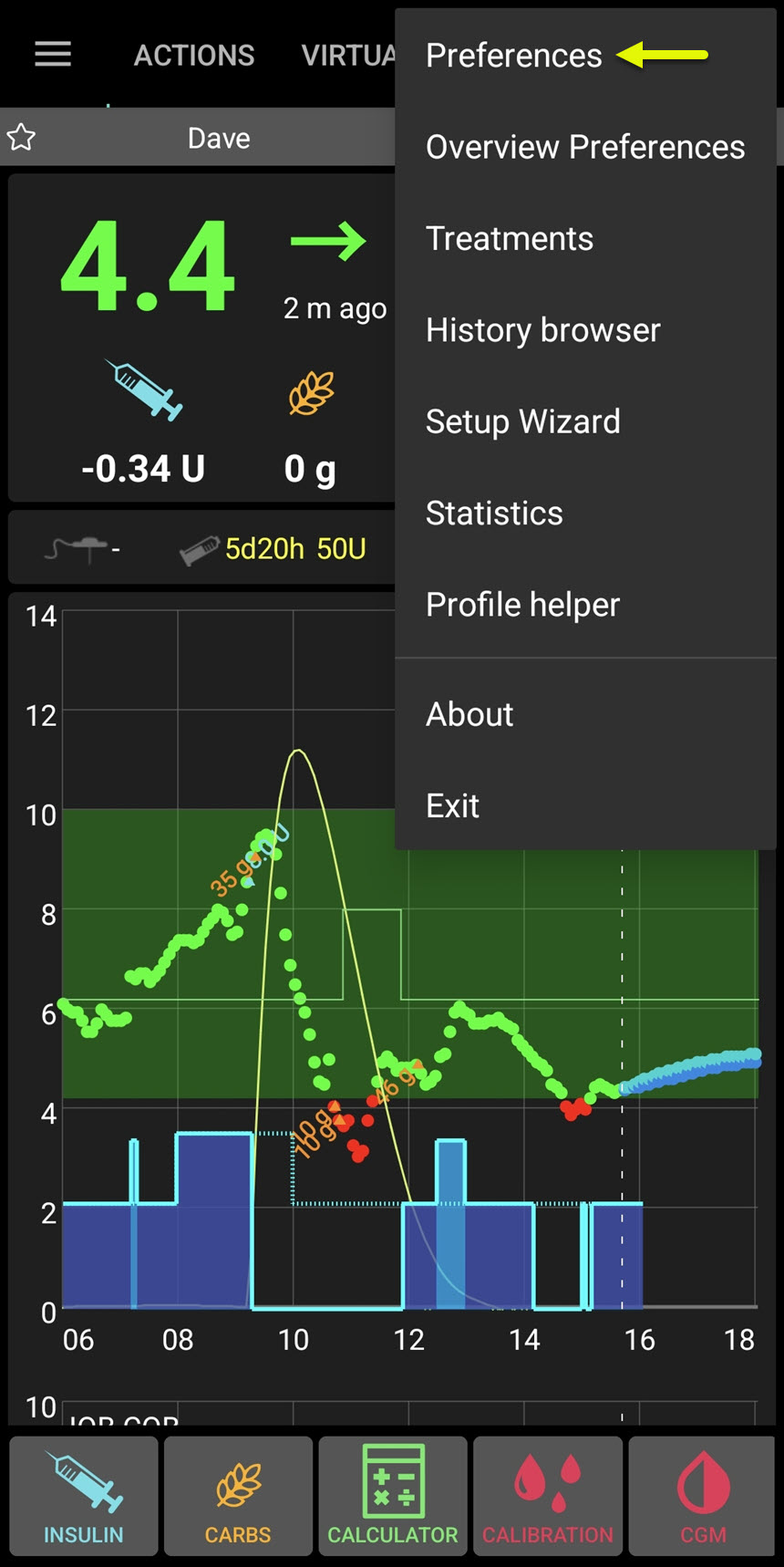
Task: Open the bolus Calculator
Action: [x=393, y=1496]
